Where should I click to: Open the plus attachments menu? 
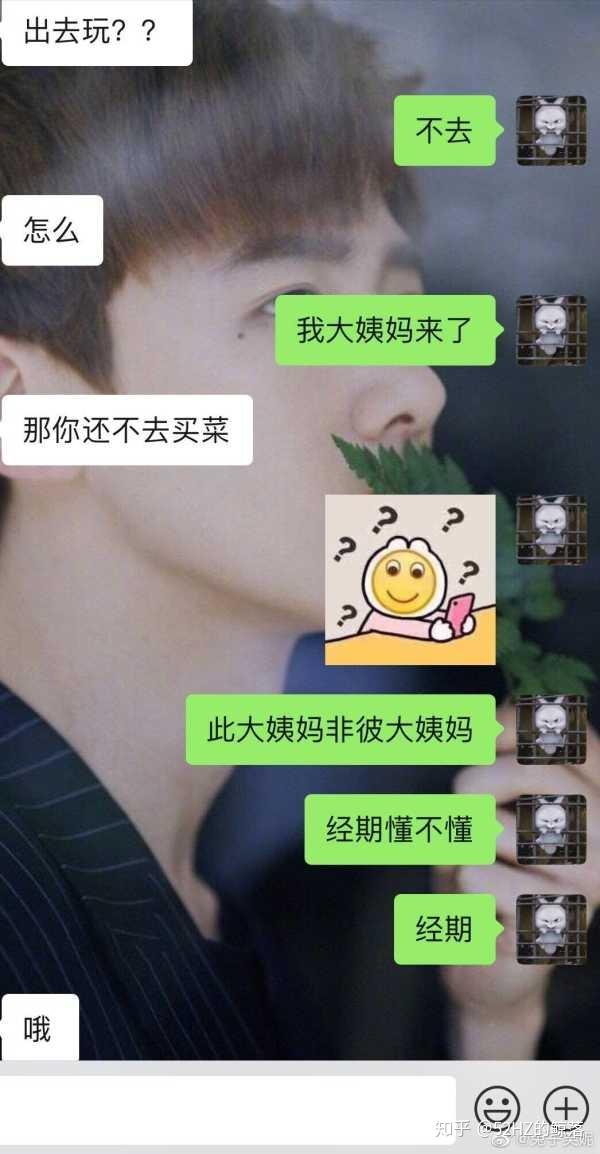click(565, 1108)
